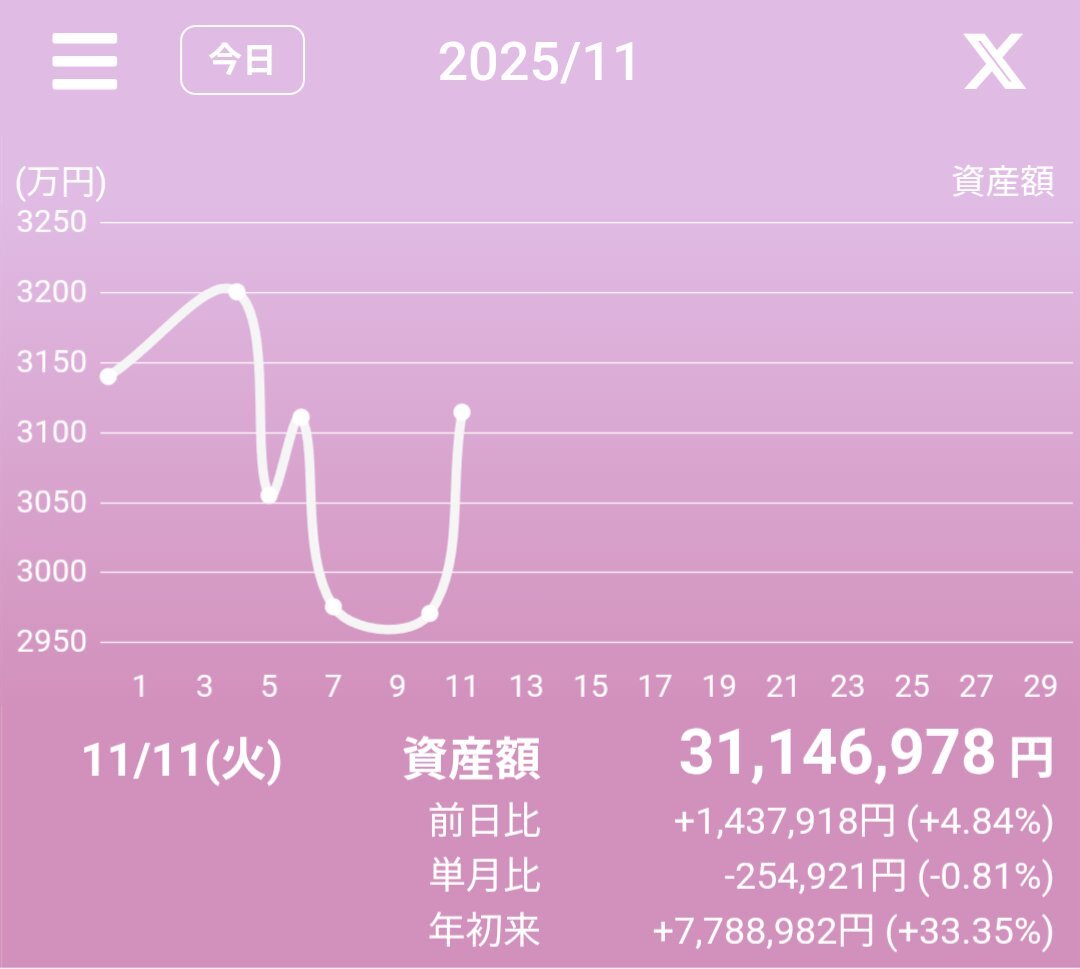Open the 2025/11 month selector
The width and height of the screenshot is (1080, 969).
click(538, 62)
